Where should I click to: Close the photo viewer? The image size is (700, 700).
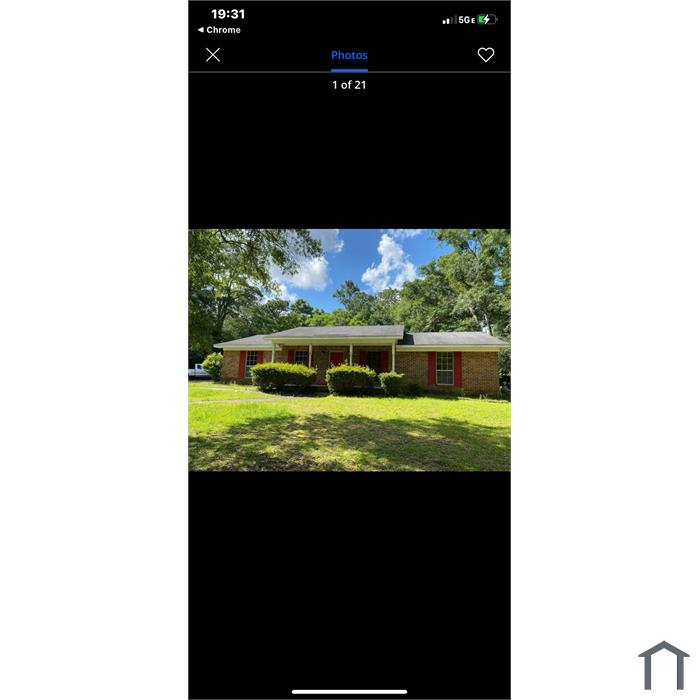213,55
